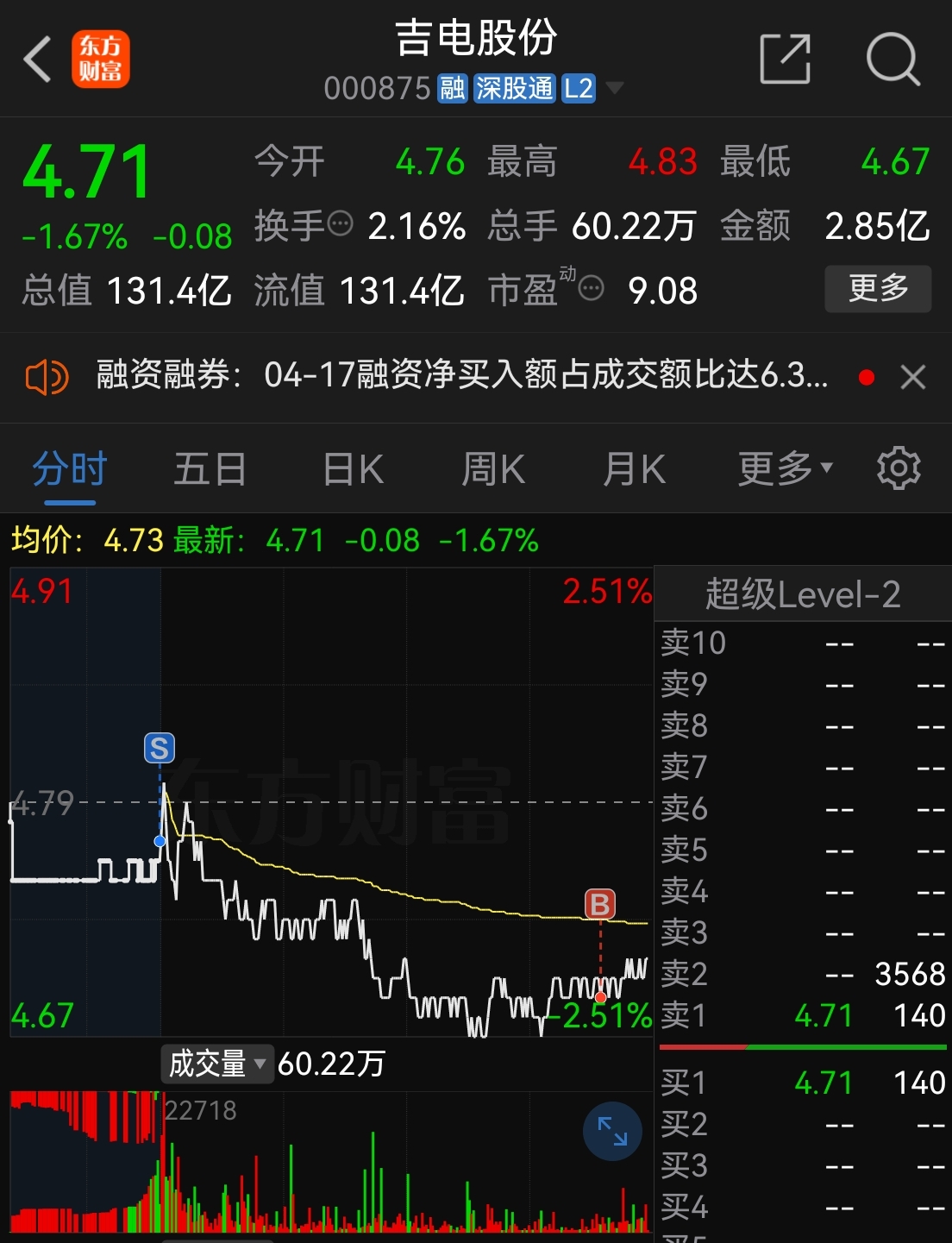Dismiss the 融资融券 notice banner

[x=913, y=377]
